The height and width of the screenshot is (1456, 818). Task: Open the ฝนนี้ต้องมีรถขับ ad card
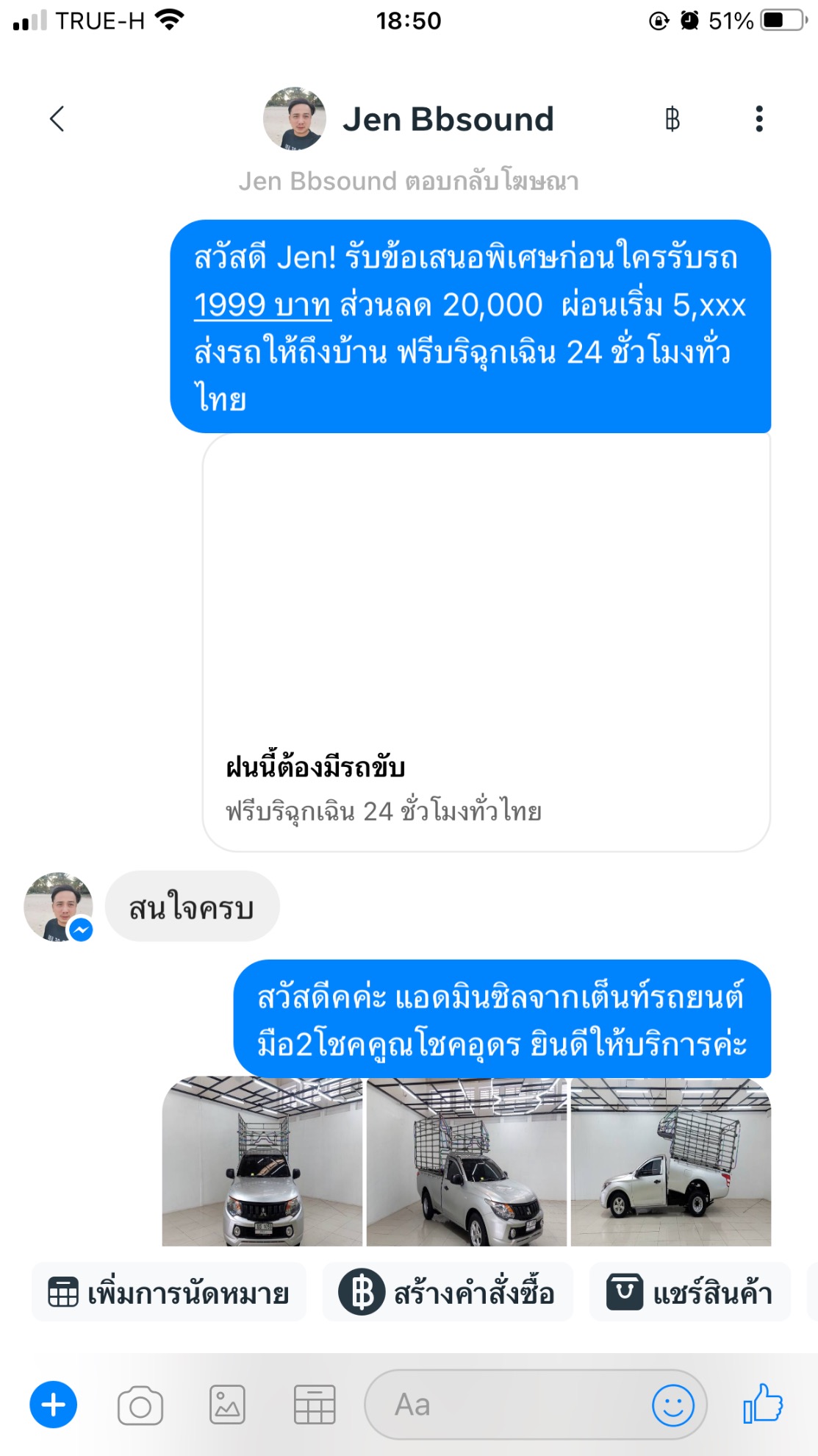(486, 641)
